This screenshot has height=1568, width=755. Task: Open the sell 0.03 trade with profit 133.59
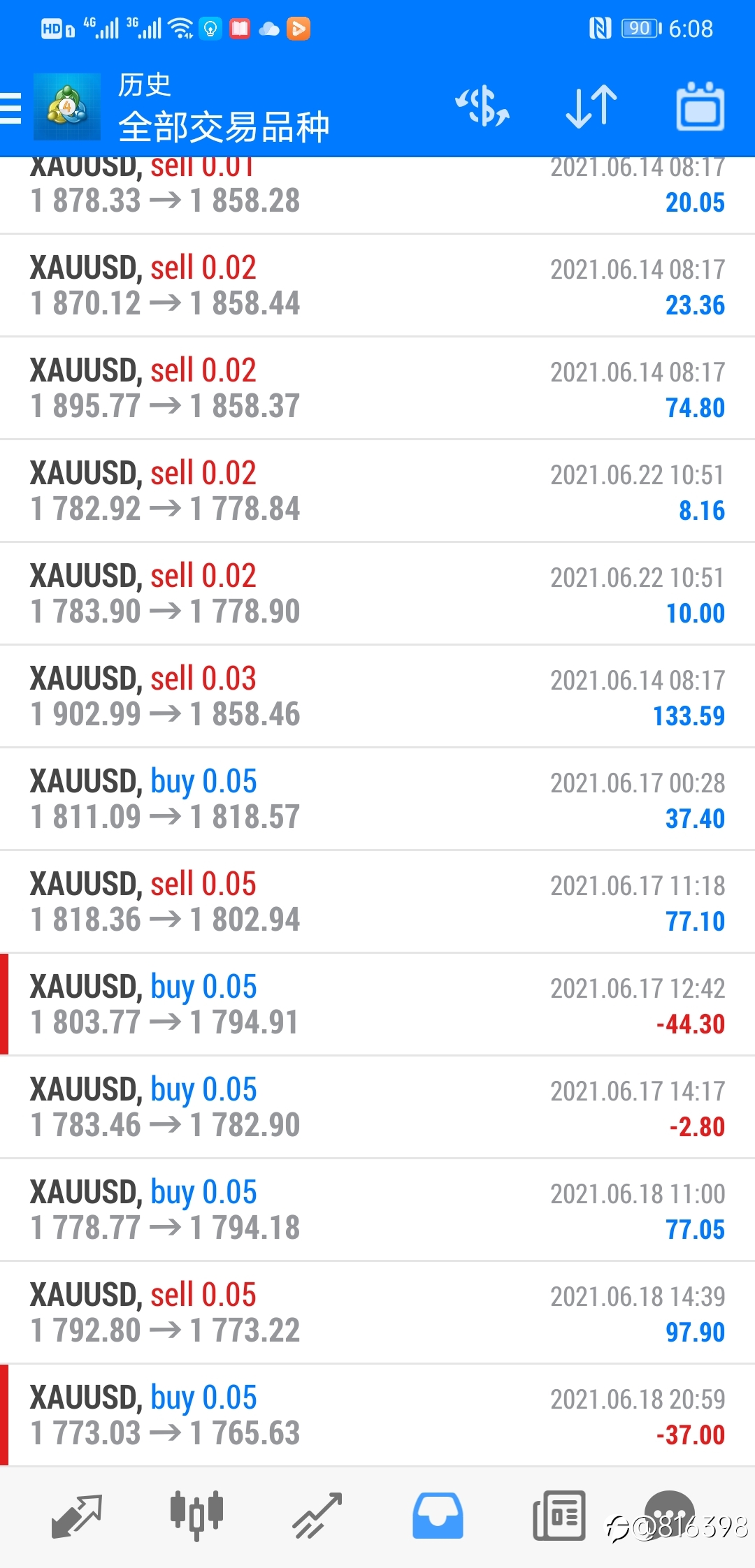[377, 696]
